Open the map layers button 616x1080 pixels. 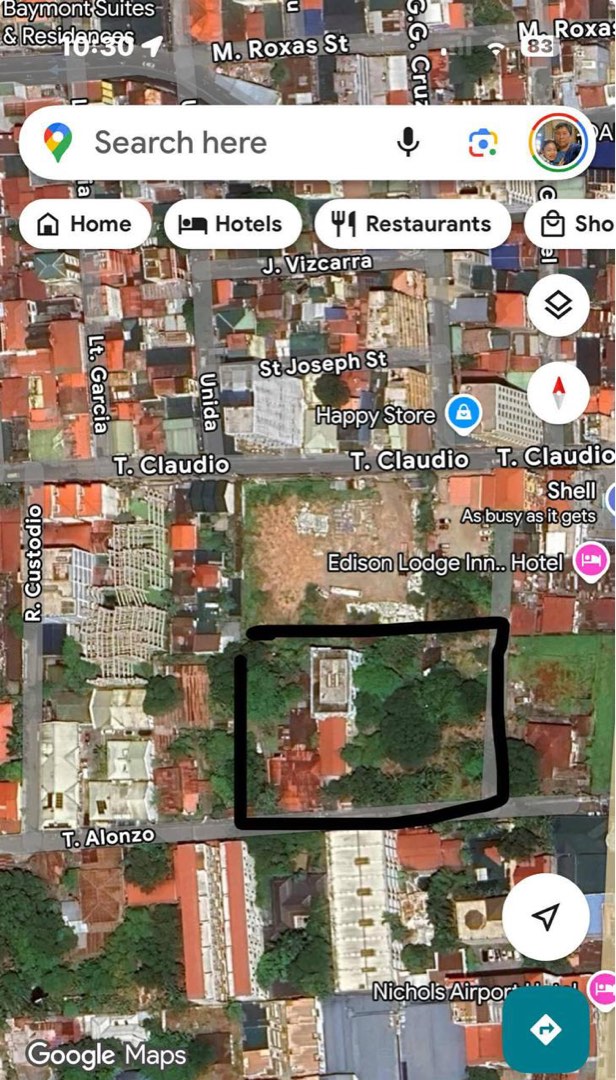point(558,305)
